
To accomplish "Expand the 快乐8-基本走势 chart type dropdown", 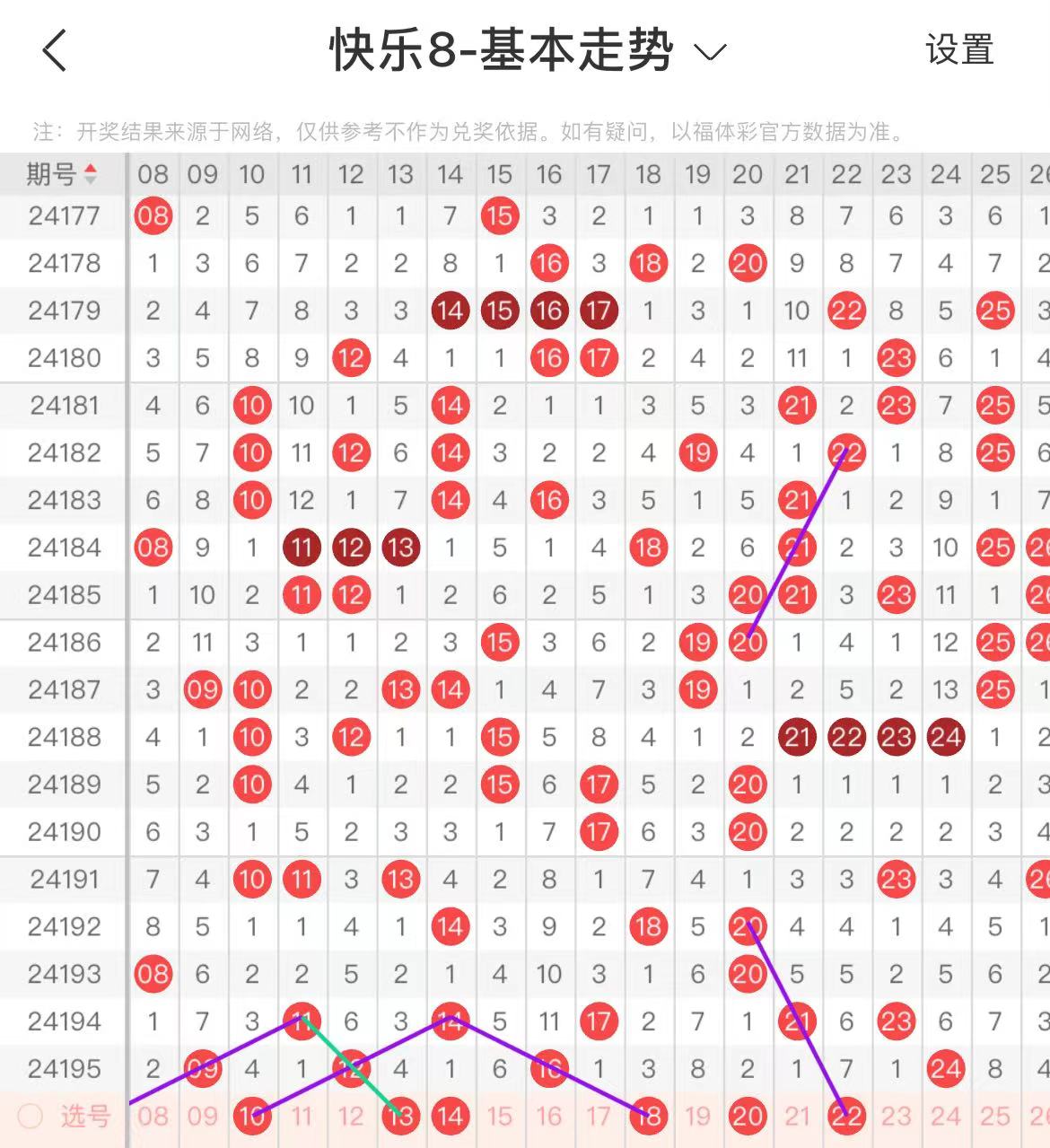I will [710, 52].
